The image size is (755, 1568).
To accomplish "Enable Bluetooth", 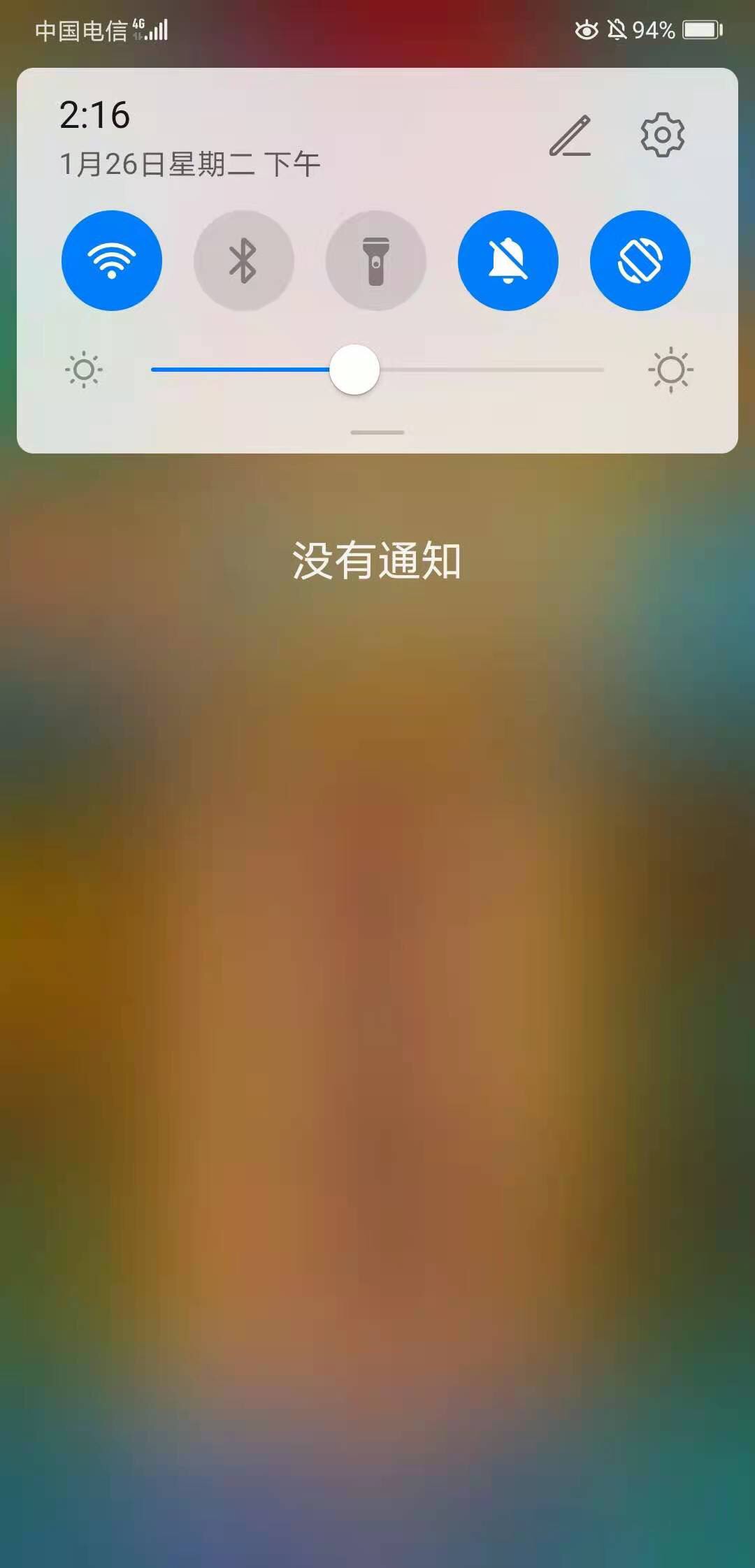I will (x=243, y=261).
